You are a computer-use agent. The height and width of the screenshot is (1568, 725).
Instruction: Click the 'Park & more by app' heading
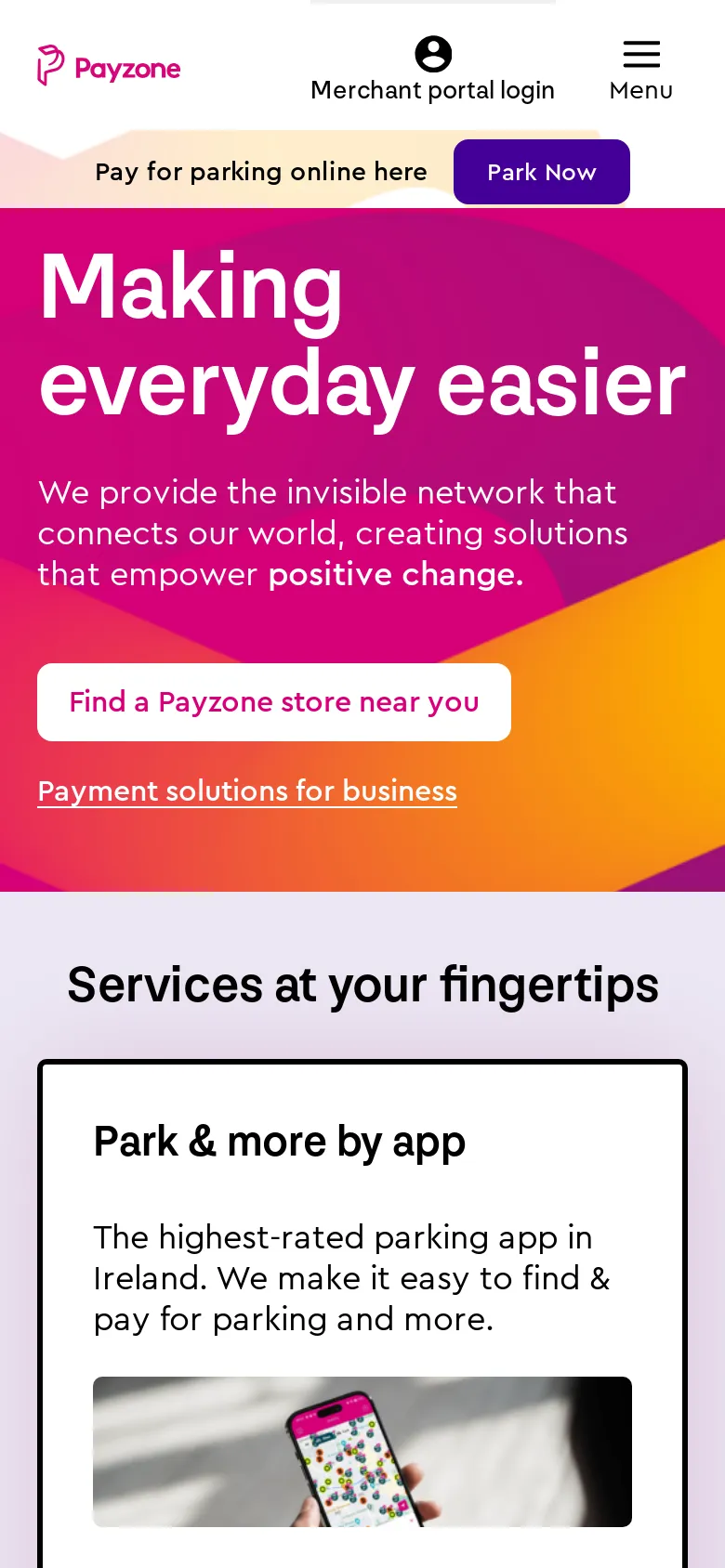[x=279, y=1141]
